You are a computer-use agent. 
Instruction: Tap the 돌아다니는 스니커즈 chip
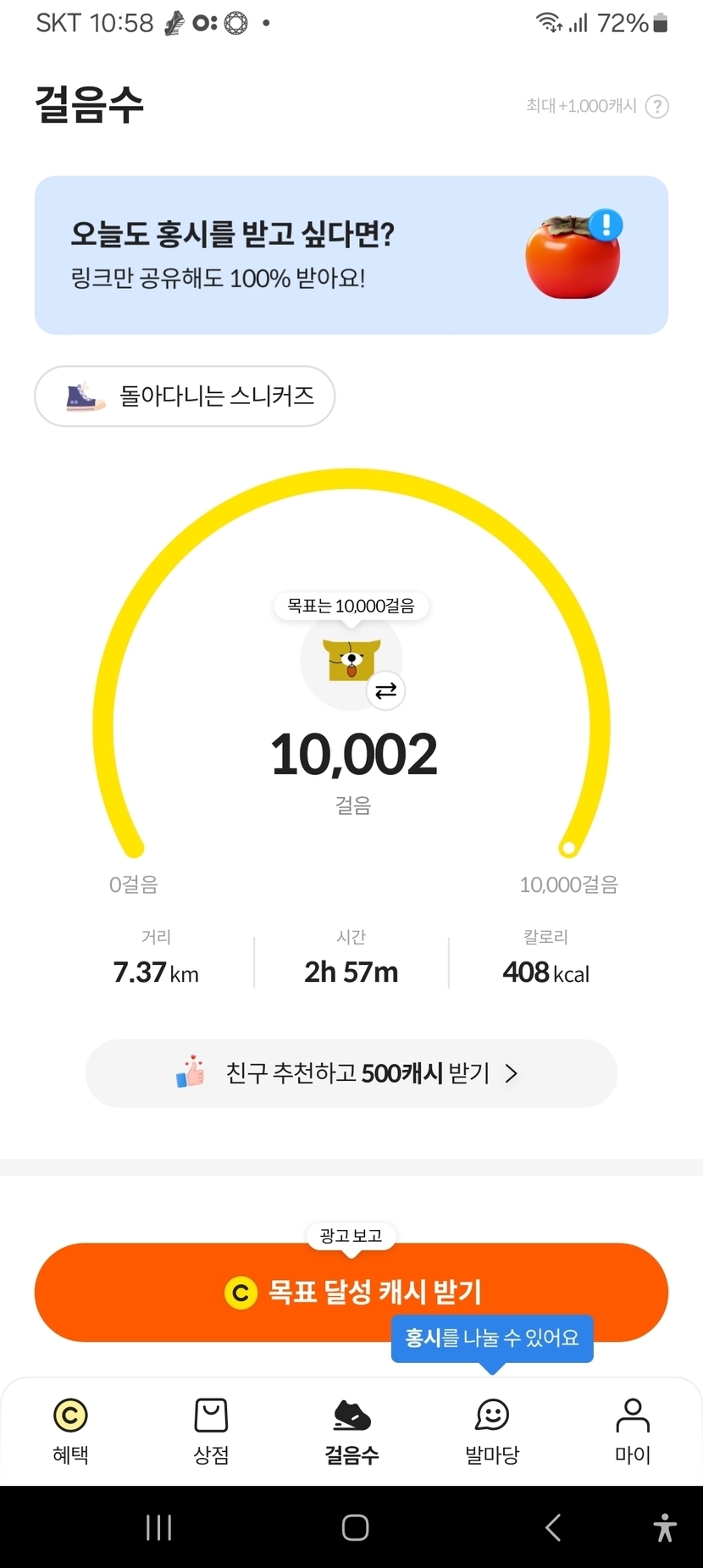[x=185, y=396]
